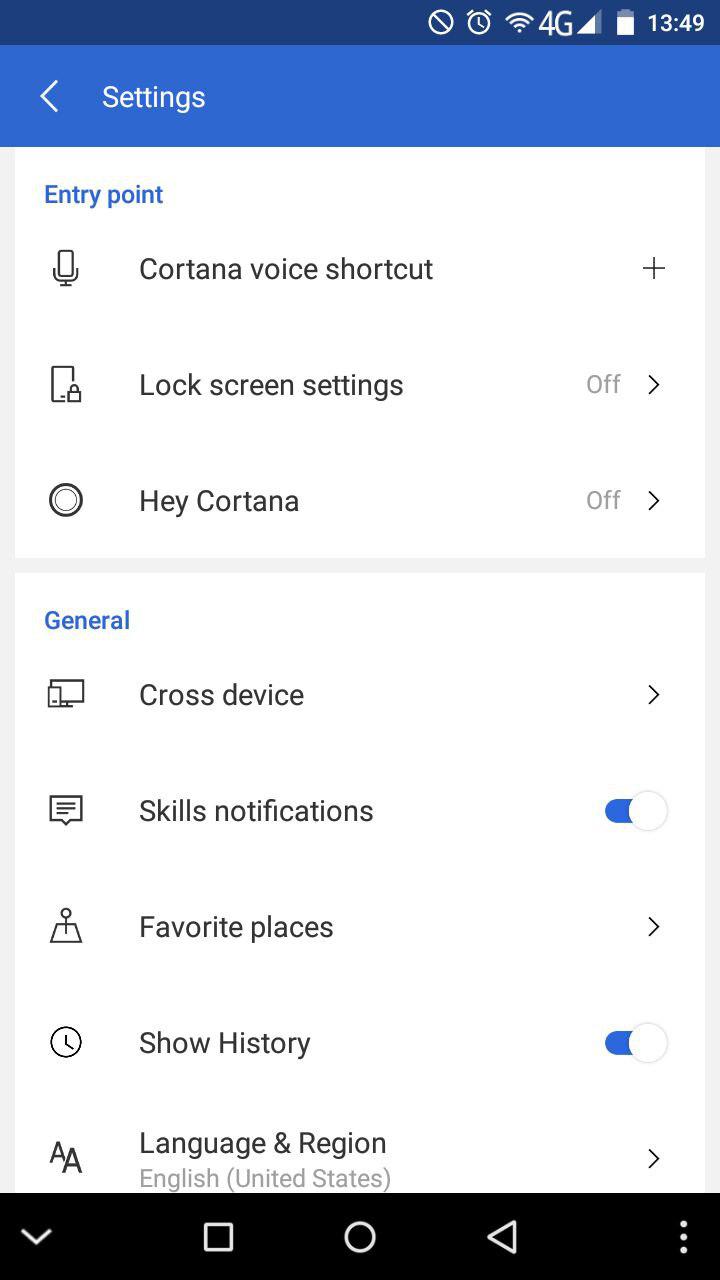Image resolution: width=720 pixels, height=1280 pixels.
Task: Open recent apps from navigation bar
Action: 218,1237
